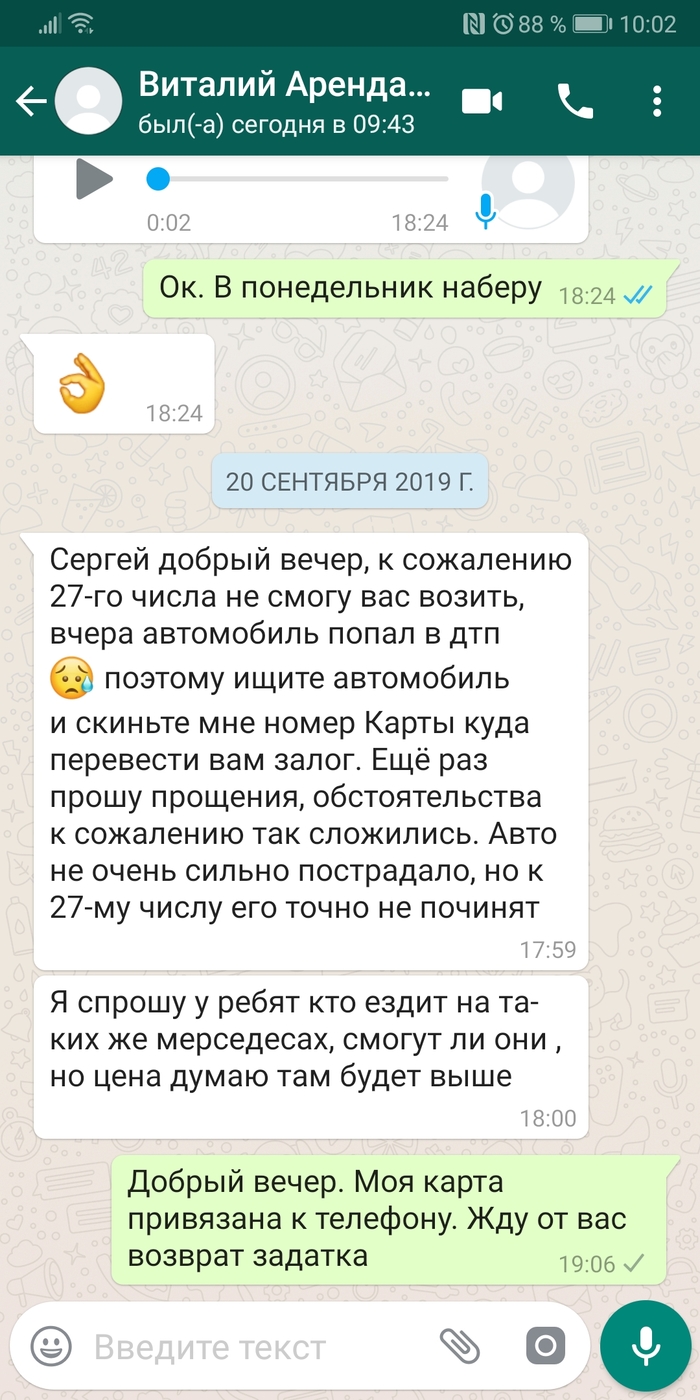Open the emoji picker
The image size is (700, 1400).
click(51, 1346)
